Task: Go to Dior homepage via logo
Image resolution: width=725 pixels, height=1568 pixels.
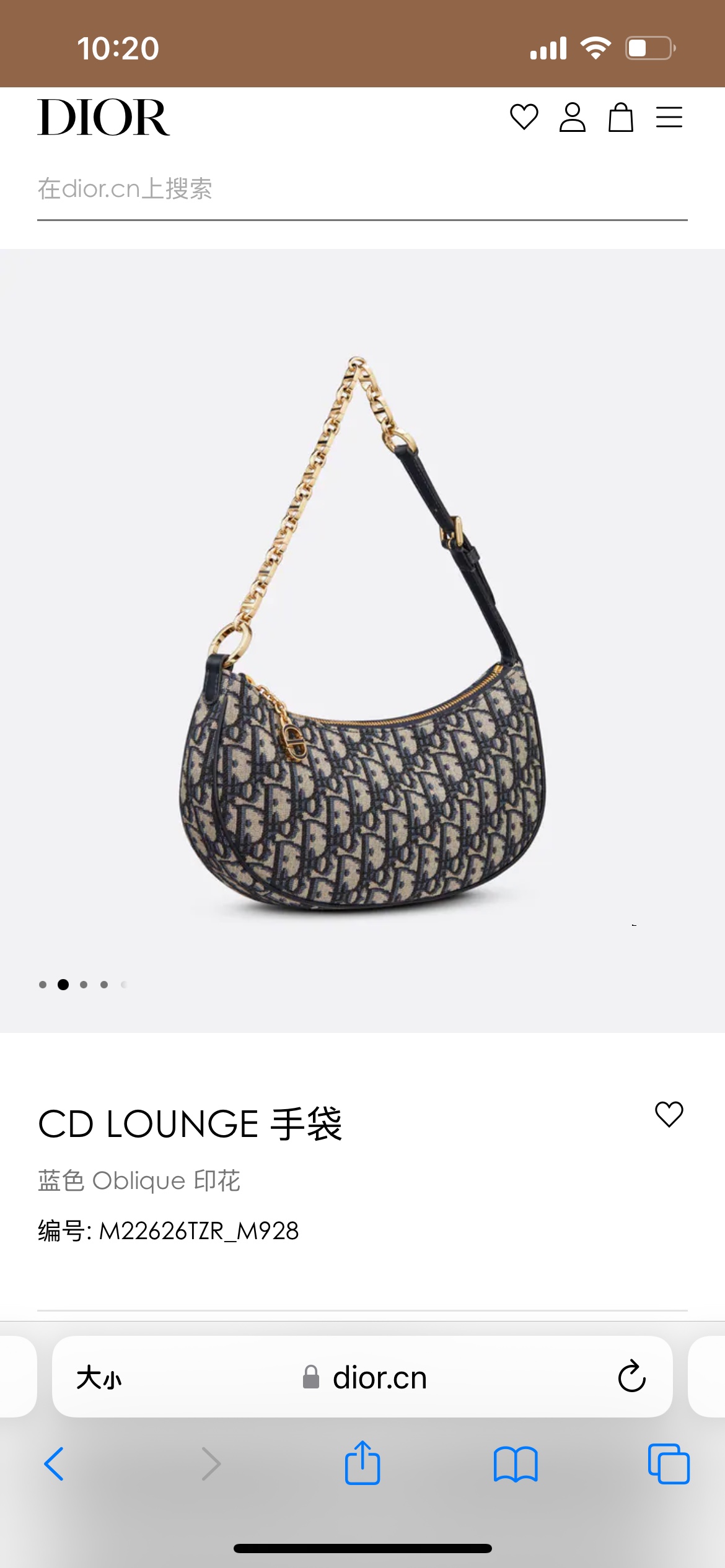Action: click(x=103, y=117)
